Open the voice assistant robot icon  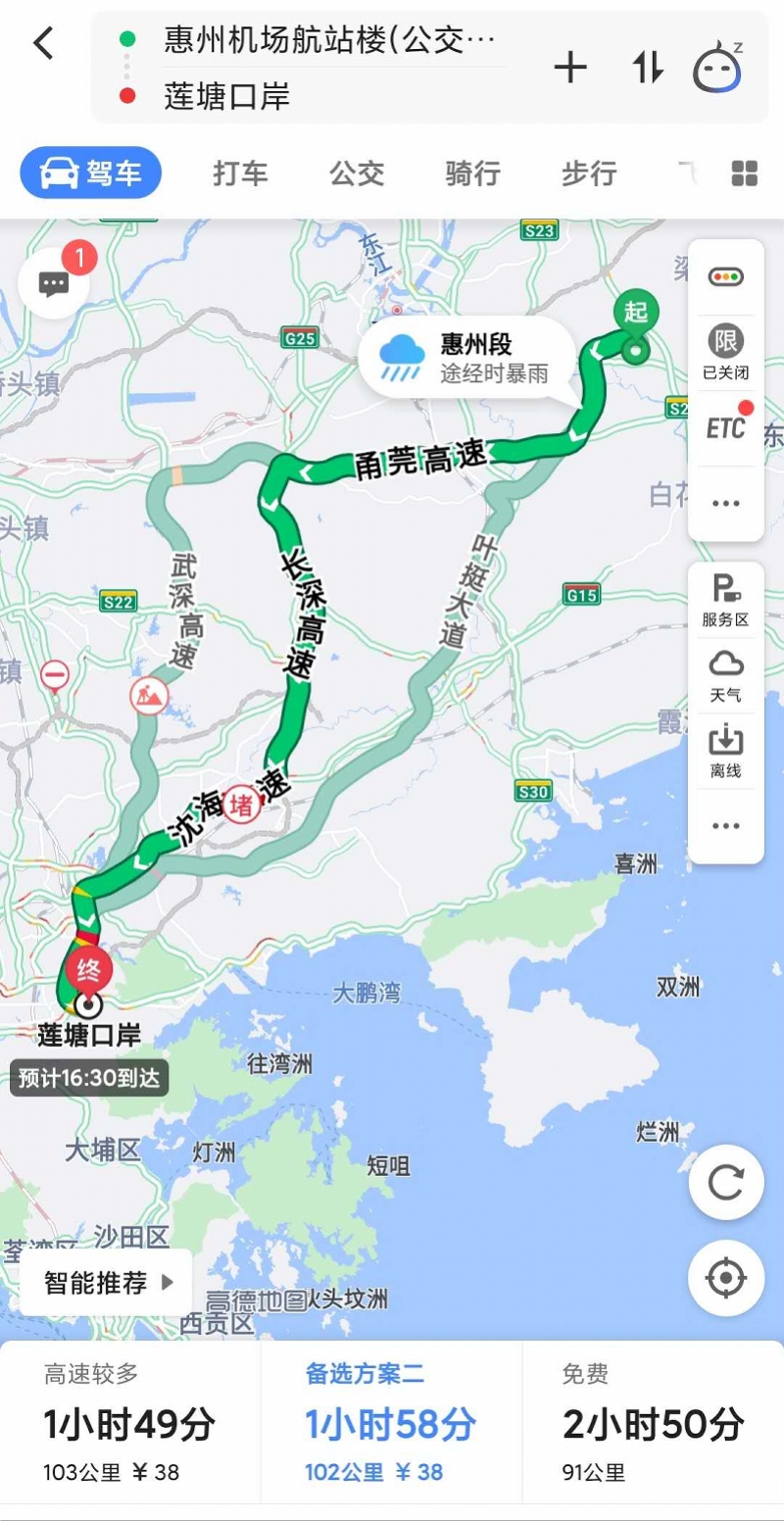click(718, 68)
